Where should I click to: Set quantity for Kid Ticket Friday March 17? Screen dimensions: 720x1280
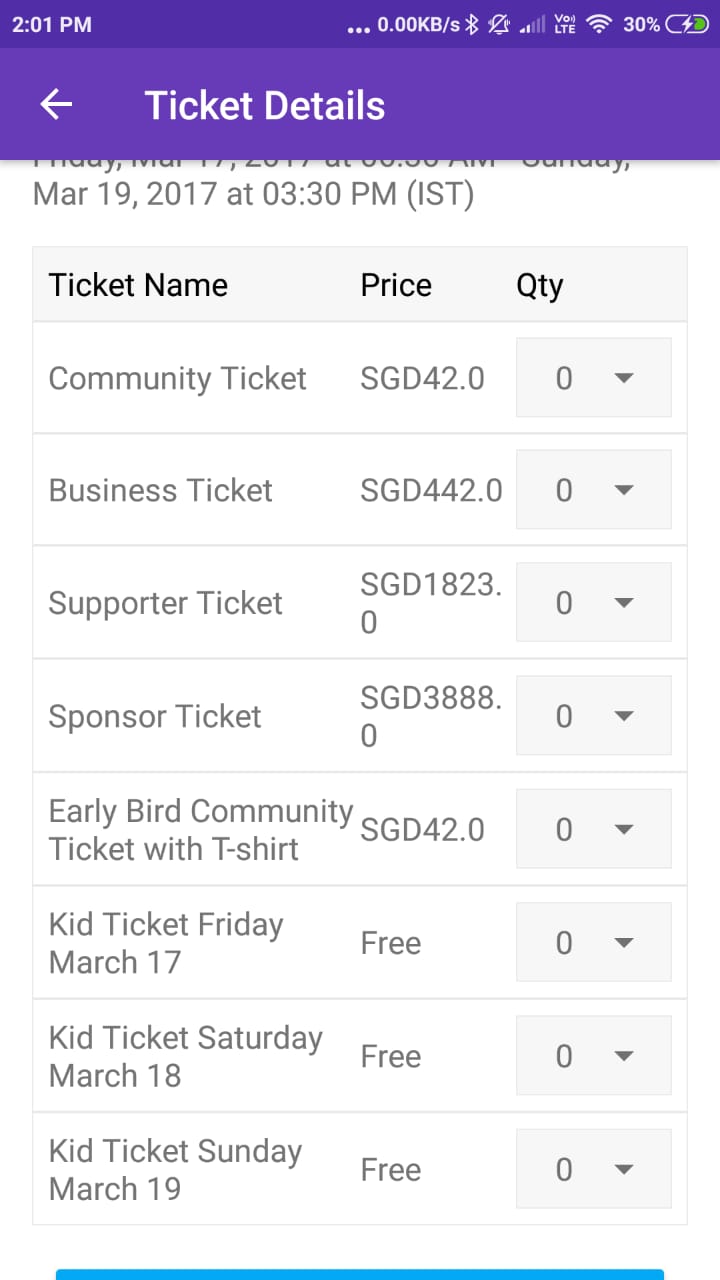(594, 943)
